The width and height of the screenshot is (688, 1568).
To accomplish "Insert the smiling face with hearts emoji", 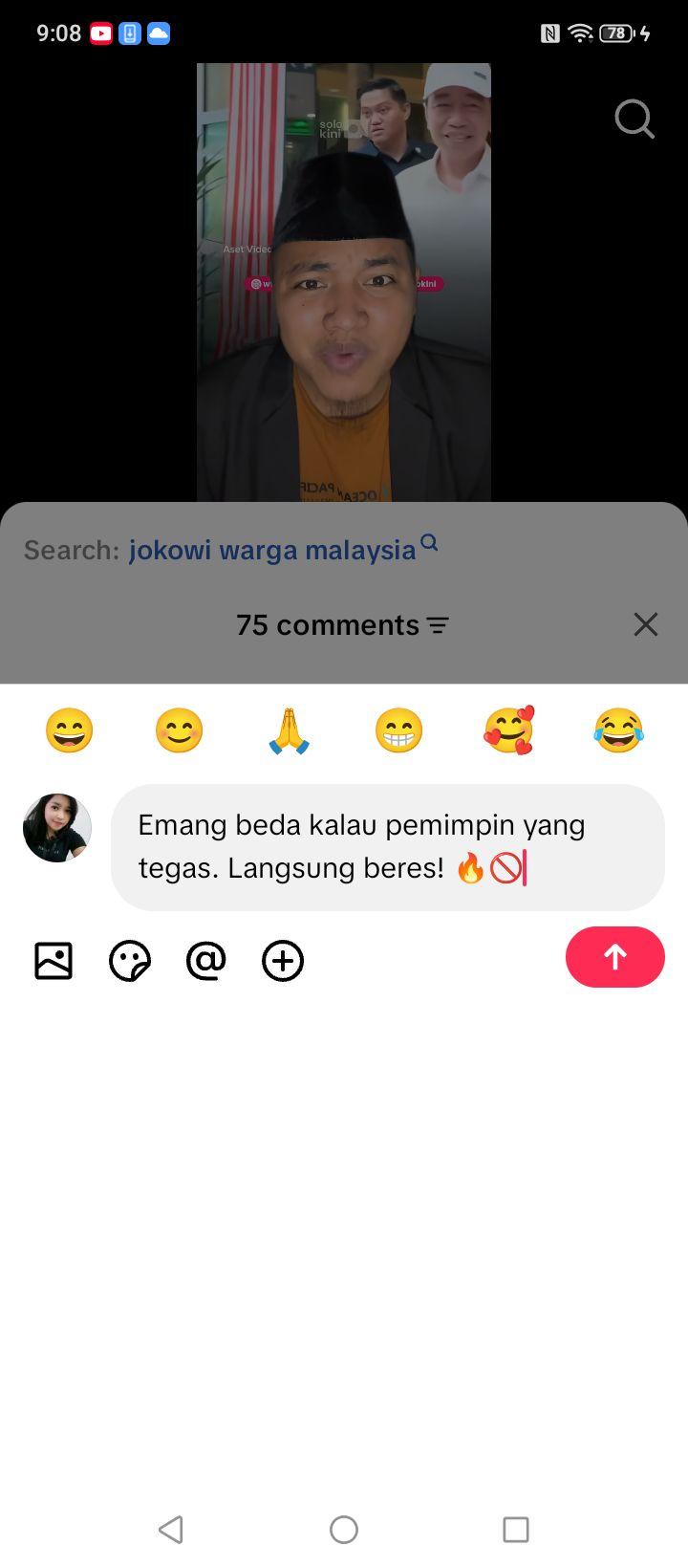I will 509,730.
